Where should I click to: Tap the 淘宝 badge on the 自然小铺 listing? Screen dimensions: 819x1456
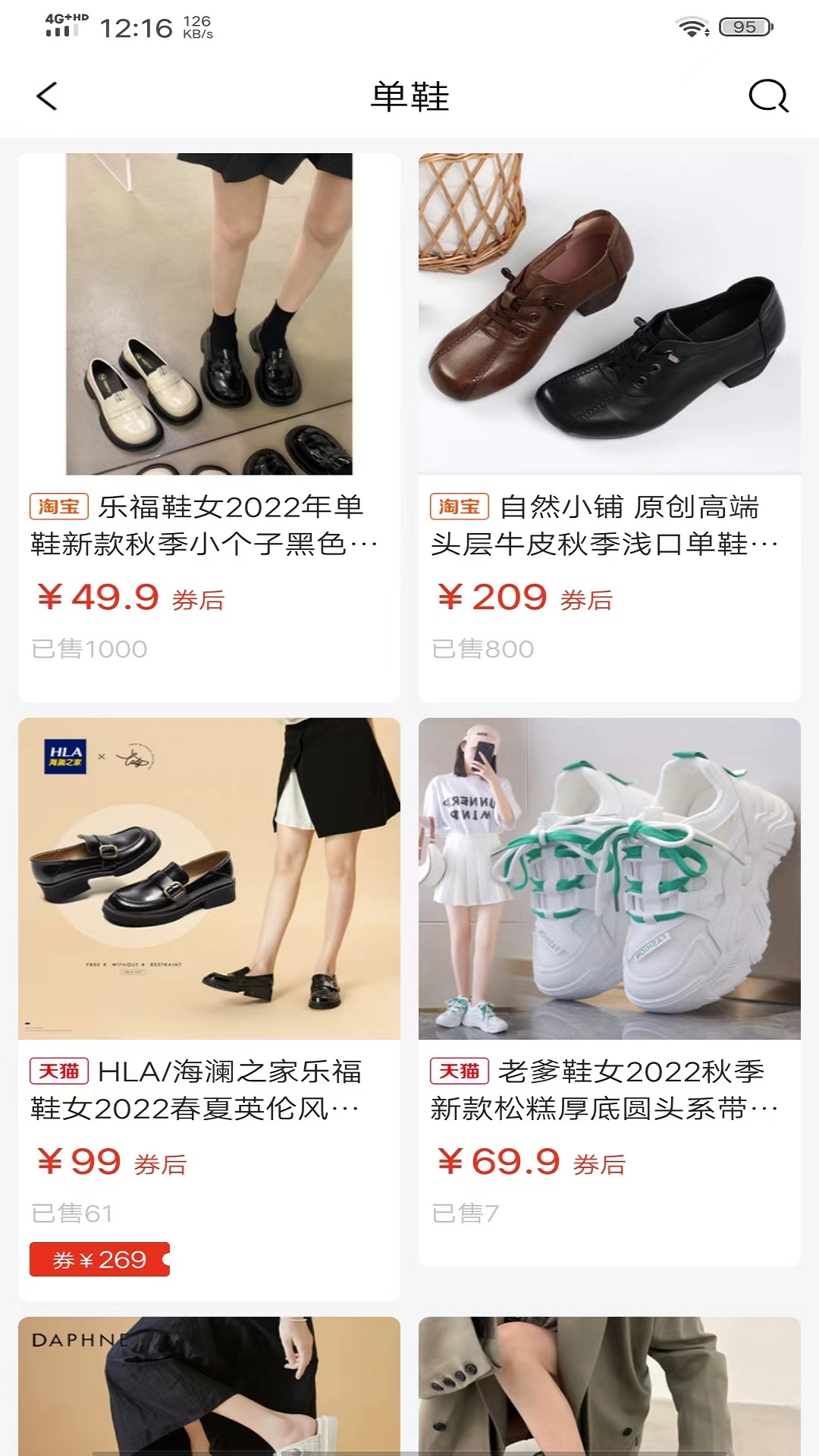tap(459, 507)
